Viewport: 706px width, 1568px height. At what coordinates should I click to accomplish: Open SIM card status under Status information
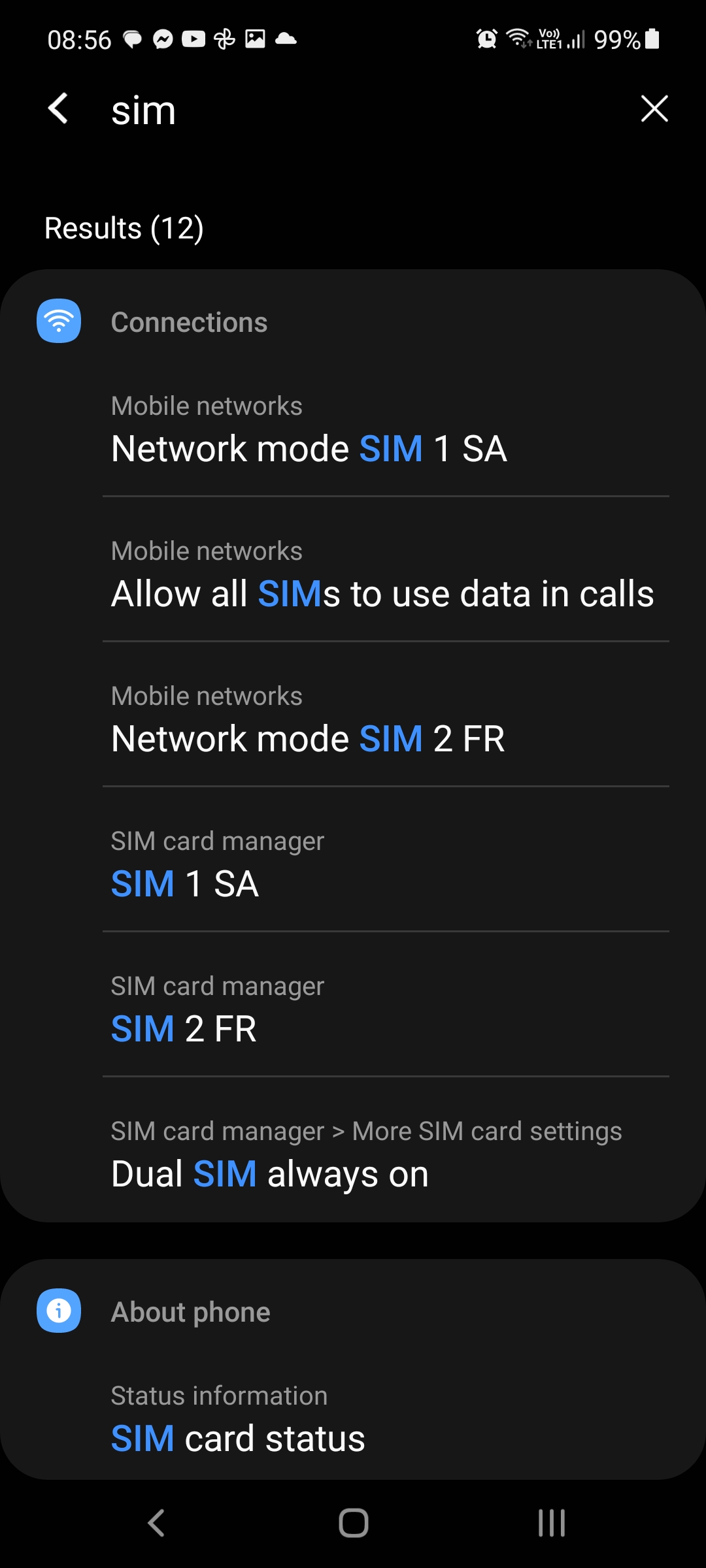(238, 1437)
